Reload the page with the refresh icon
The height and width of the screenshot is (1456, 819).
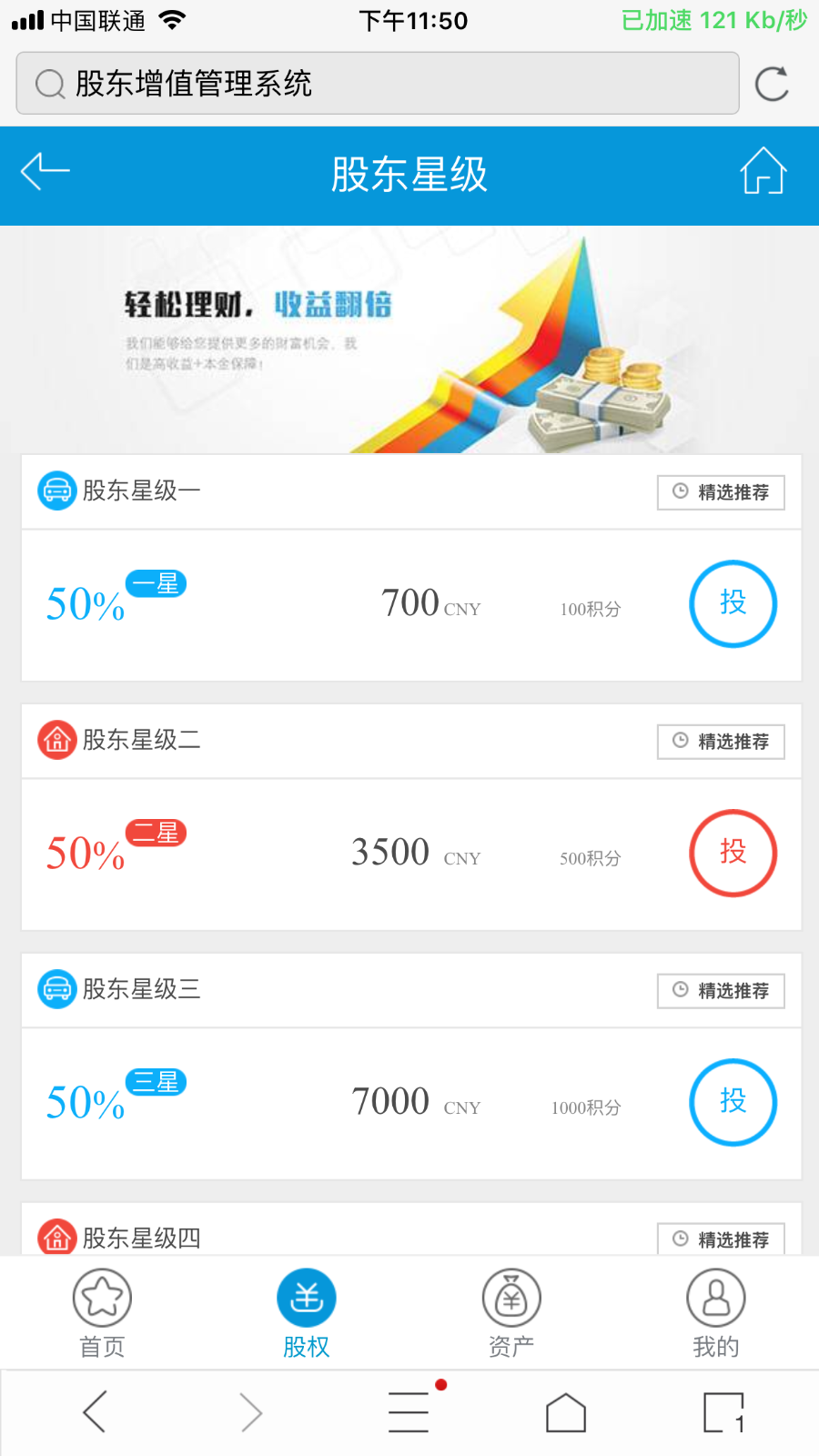(772, 84)
